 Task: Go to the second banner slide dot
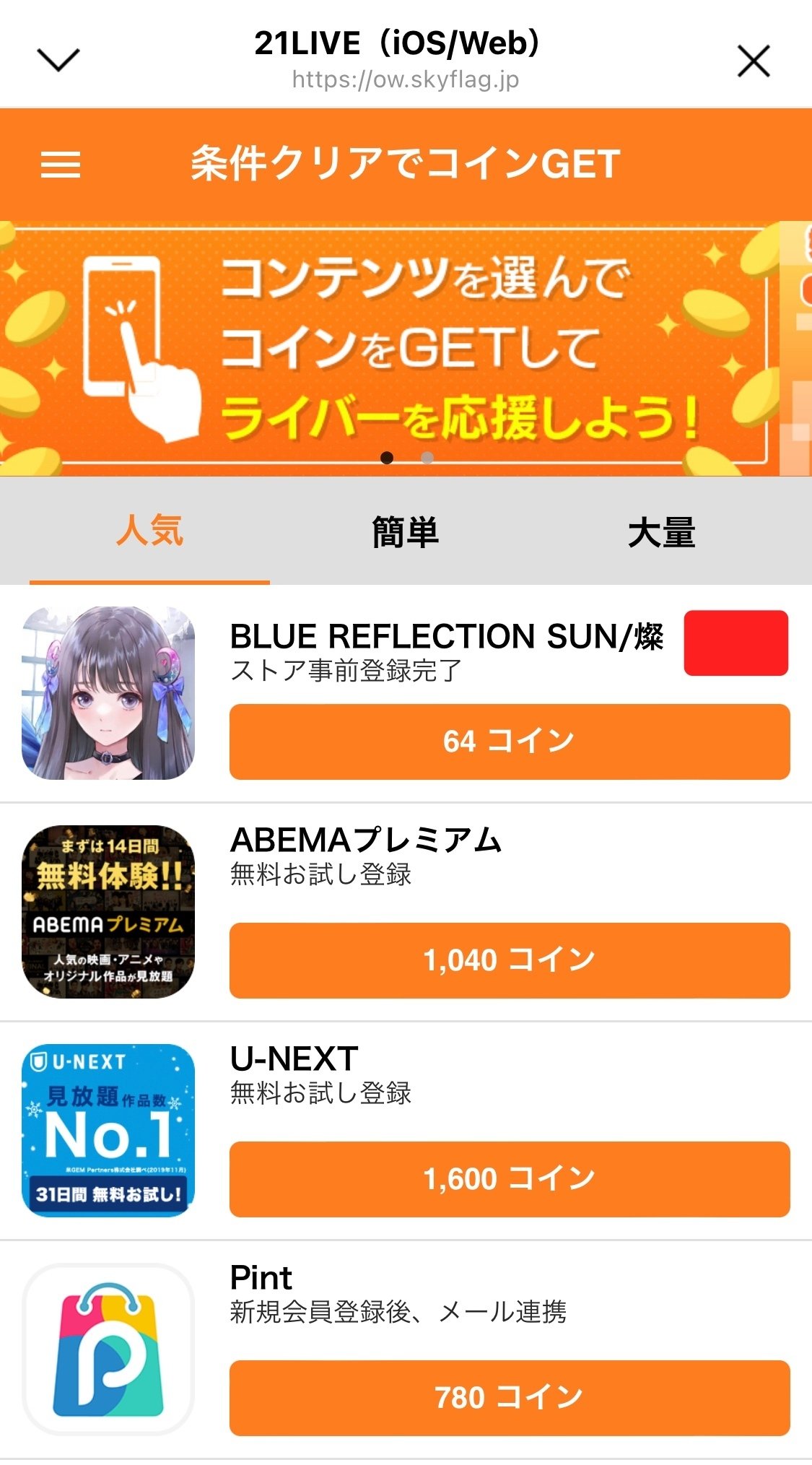click(427, 458)
